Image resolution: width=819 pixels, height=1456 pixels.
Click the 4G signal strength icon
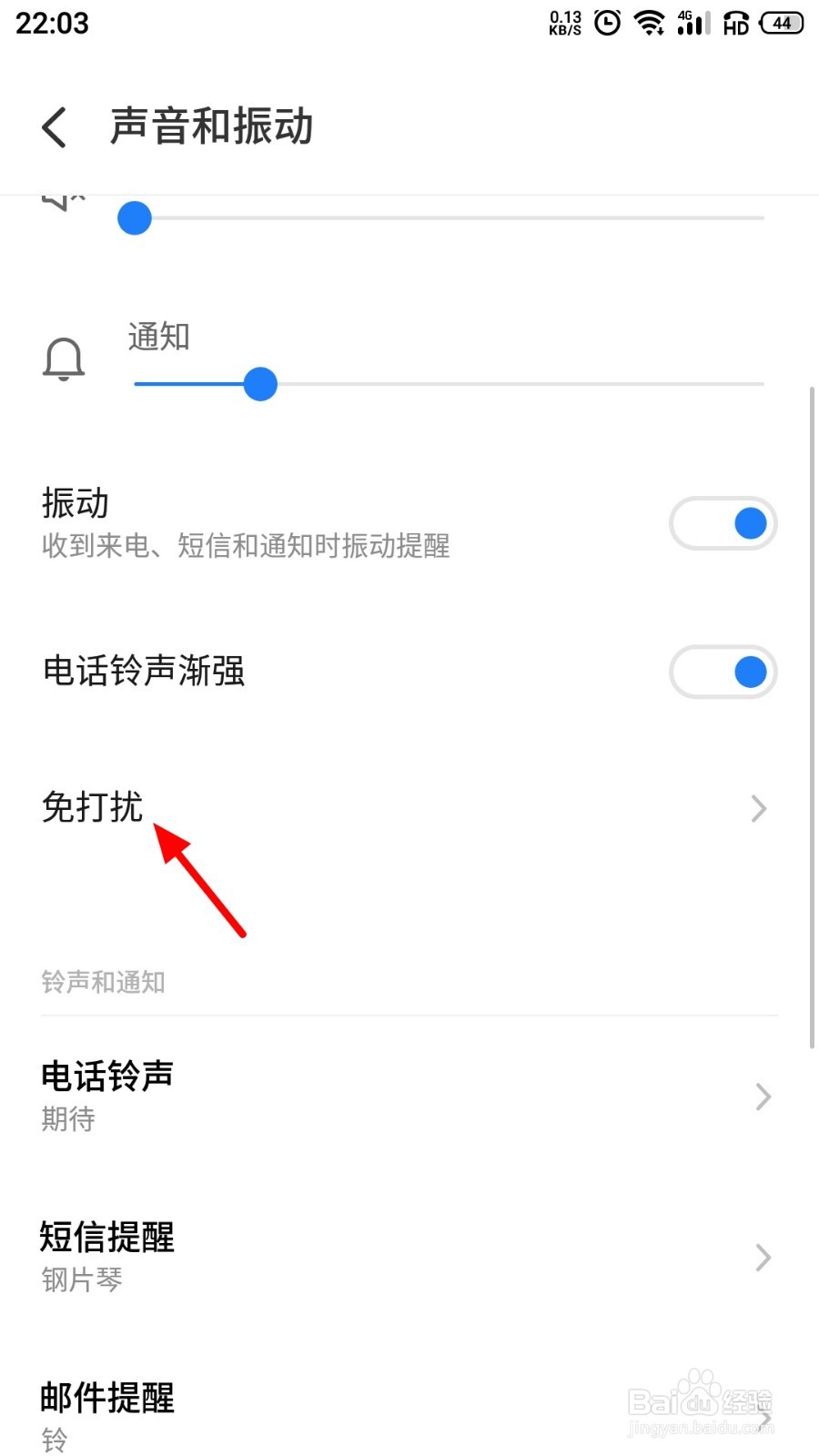pos(690,23)
